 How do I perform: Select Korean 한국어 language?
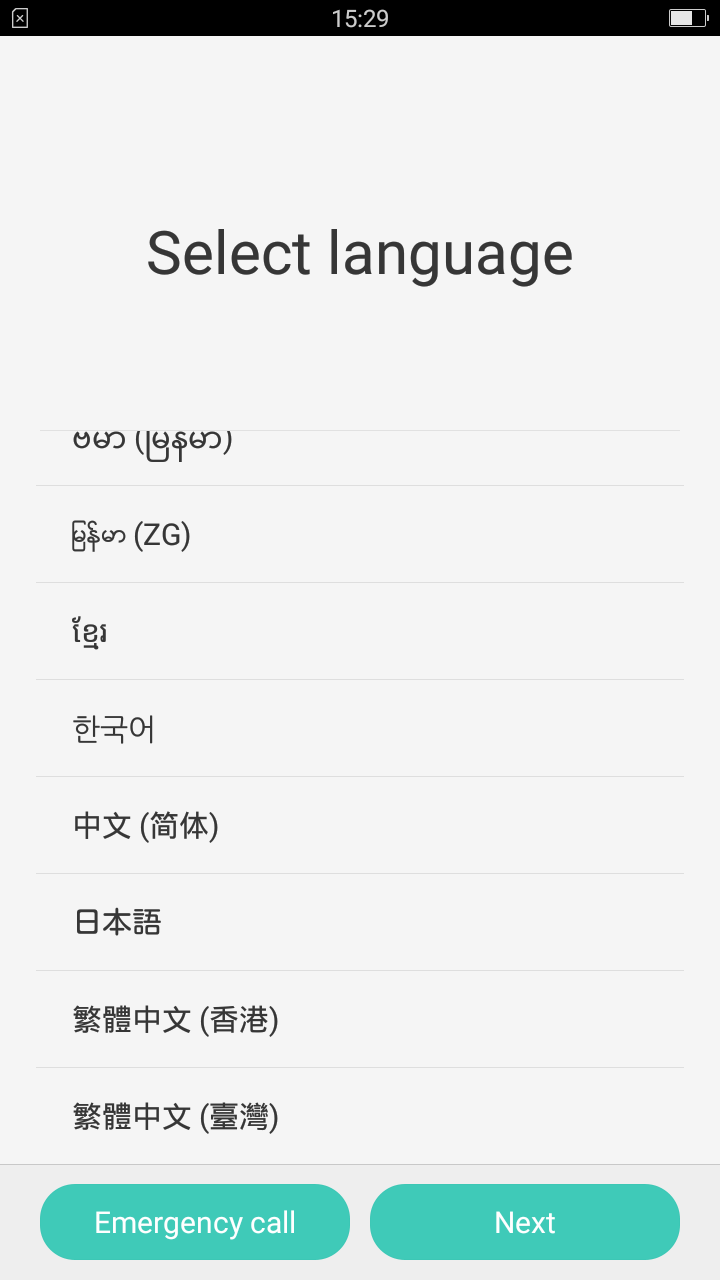point(360,729)
